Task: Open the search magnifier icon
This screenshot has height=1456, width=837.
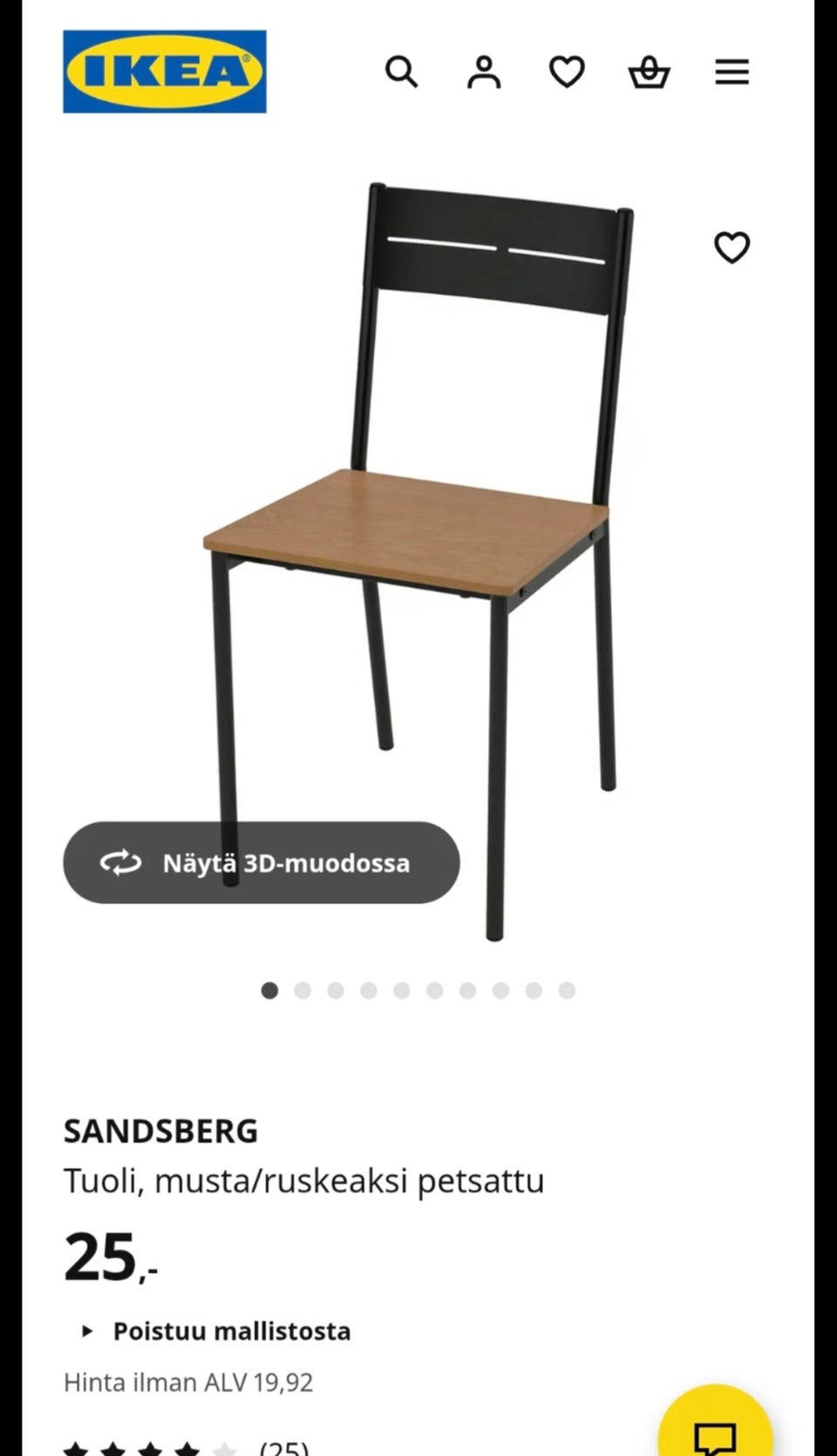Action: [x=402, y=72]
